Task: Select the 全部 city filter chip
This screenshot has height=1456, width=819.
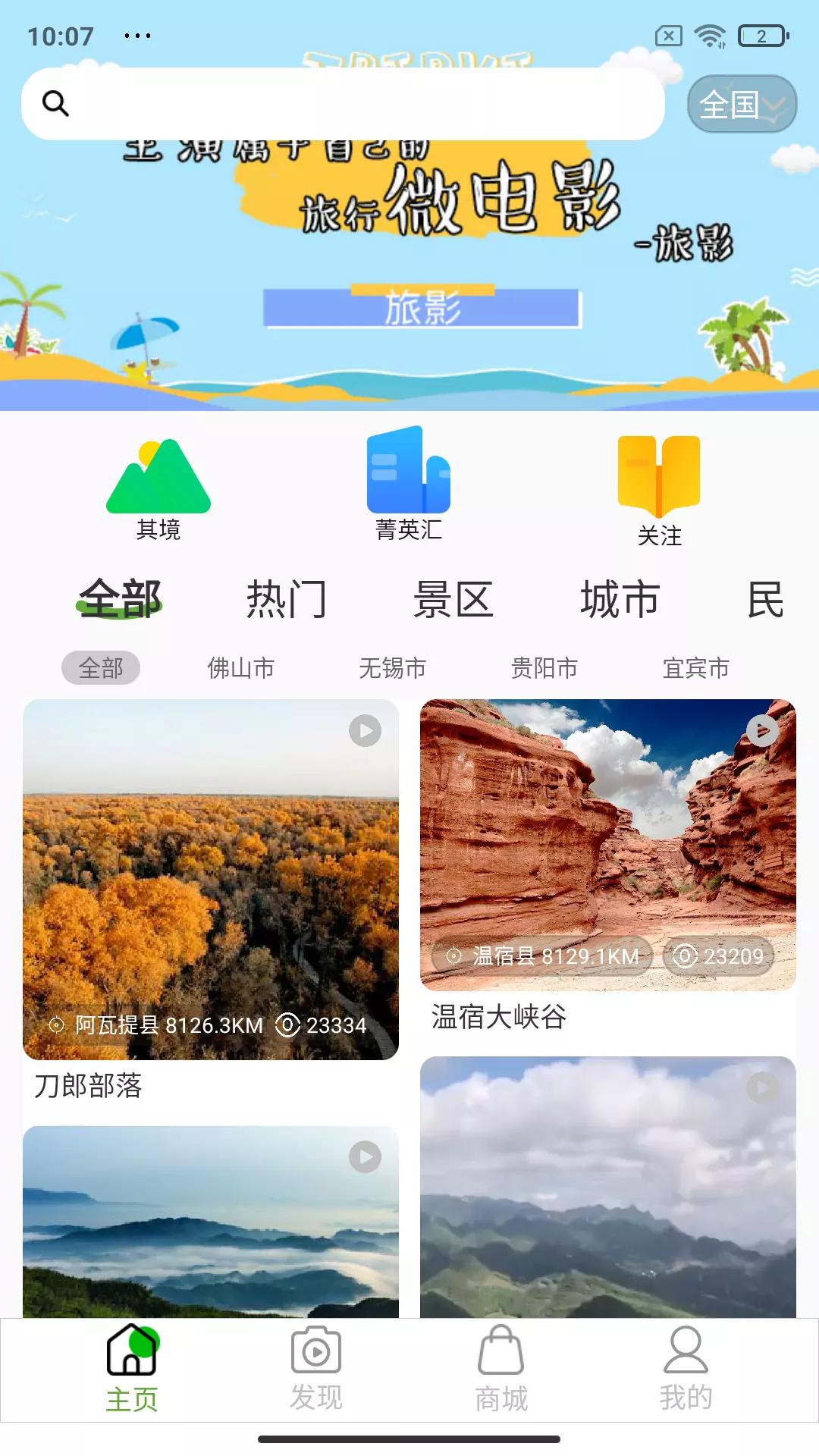Action: [101, 668]
